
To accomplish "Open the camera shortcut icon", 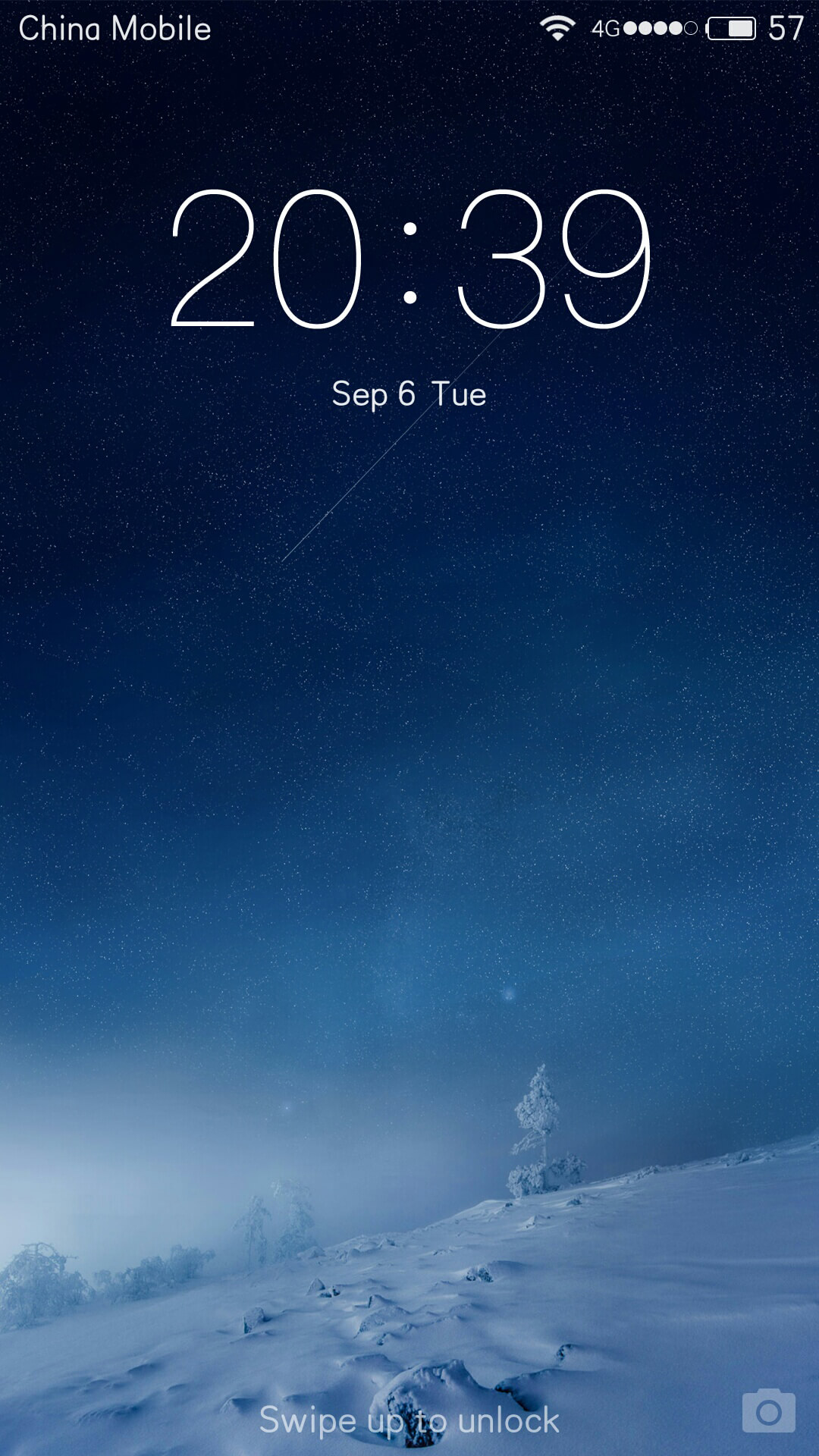I will click(769, 1410).
